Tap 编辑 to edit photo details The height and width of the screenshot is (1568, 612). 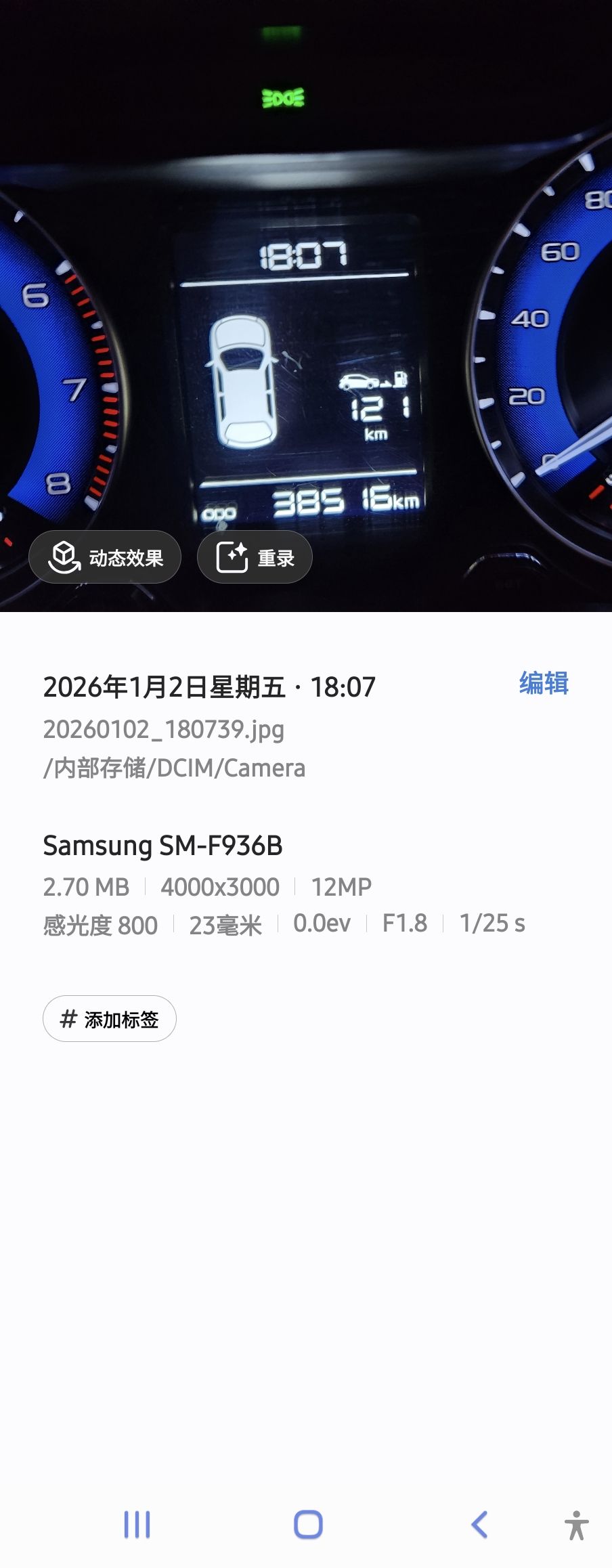[x=543, y=683]
